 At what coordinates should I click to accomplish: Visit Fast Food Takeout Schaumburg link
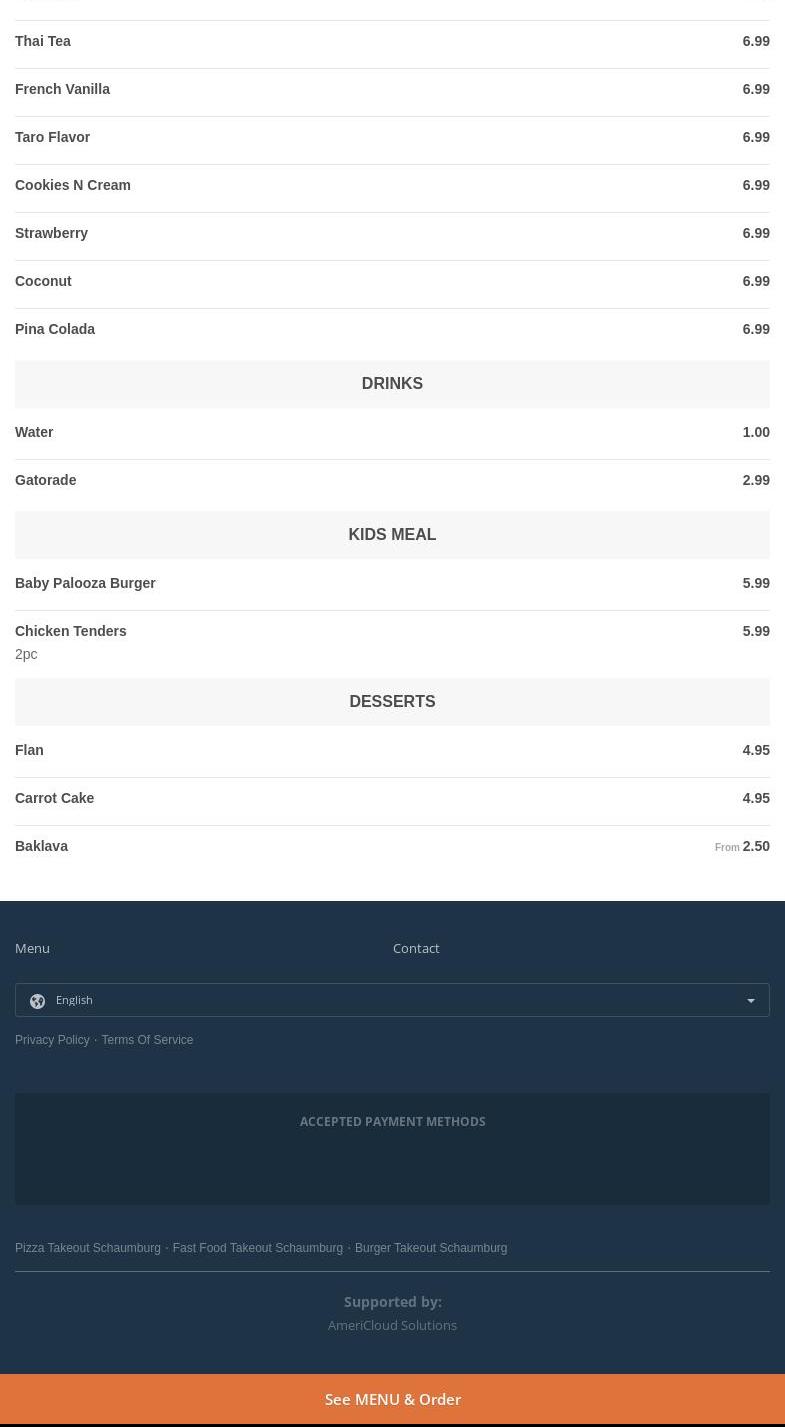click(257, 1248)
